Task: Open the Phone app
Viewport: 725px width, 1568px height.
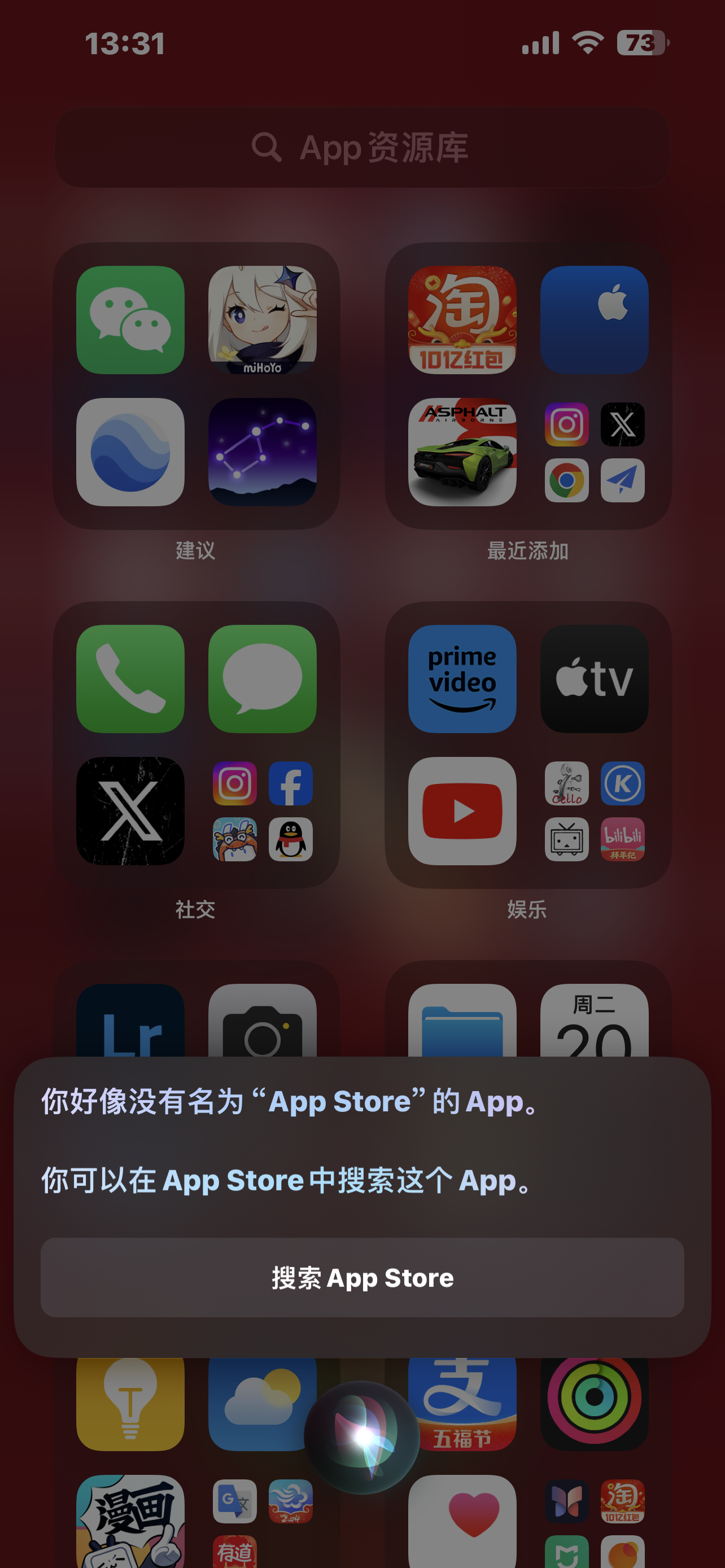Action: [130, 680]
